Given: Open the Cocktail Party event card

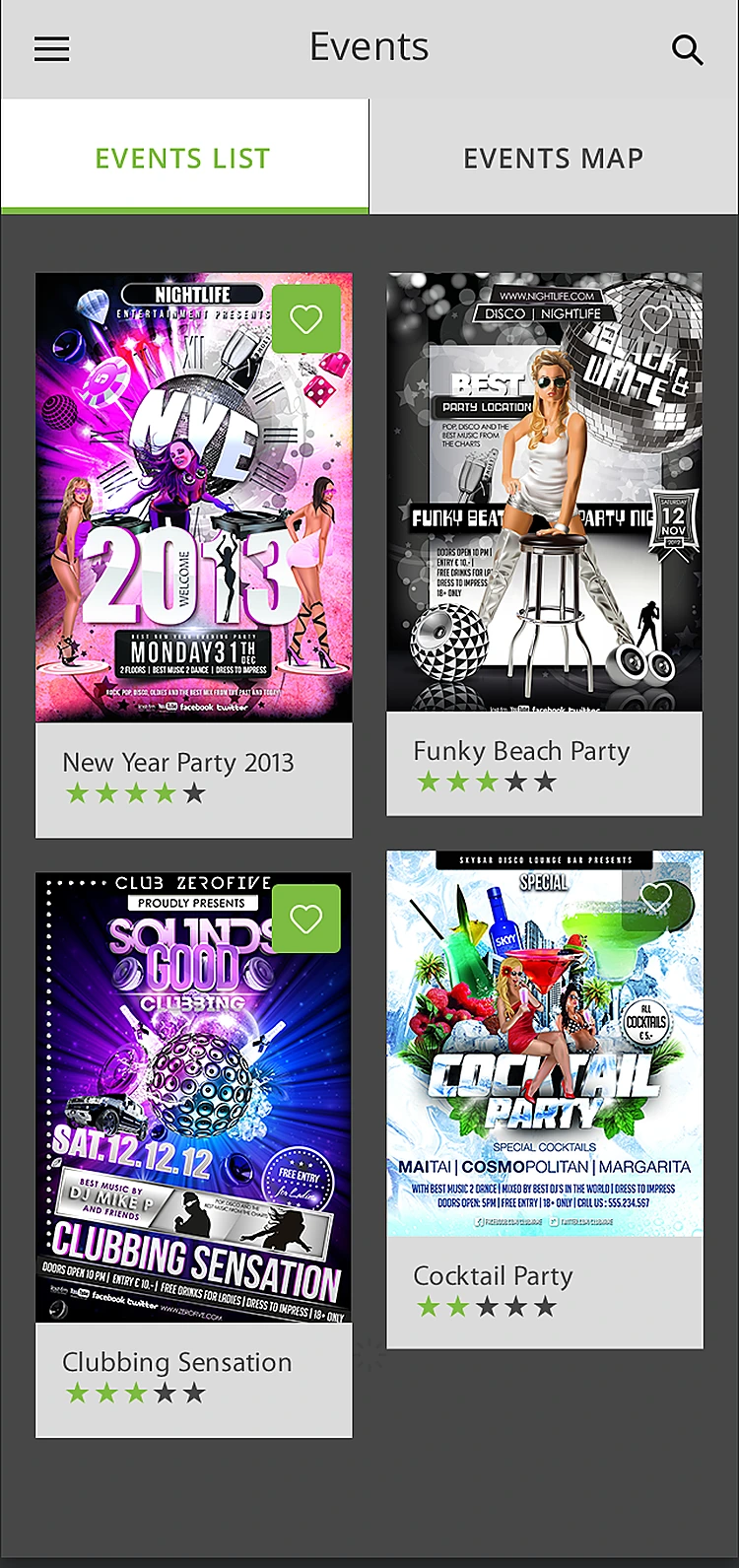Looking at the screenshot, I should pos(545,1100).
